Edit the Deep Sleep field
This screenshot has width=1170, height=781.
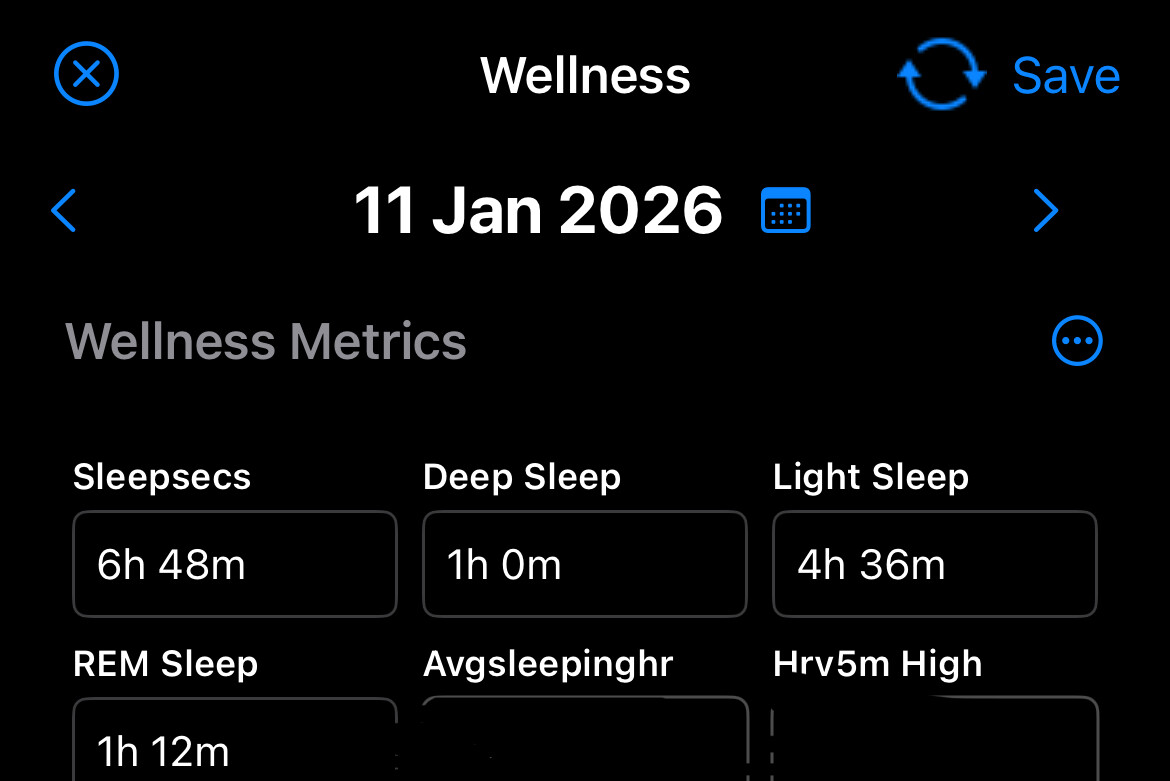click(585, 565)
